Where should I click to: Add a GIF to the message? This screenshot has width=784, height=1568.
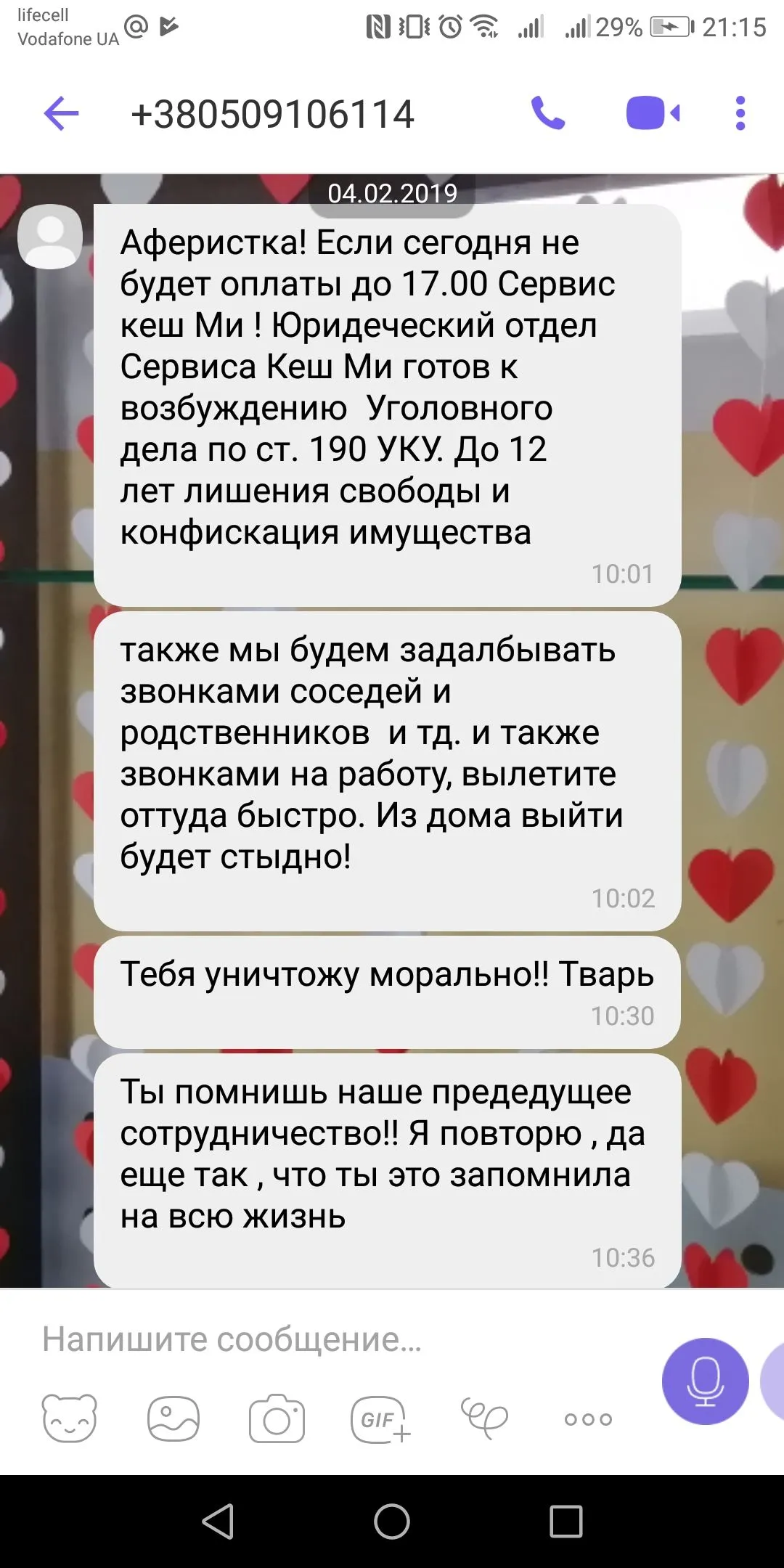pyautogui.click(x=380, y=1418)
